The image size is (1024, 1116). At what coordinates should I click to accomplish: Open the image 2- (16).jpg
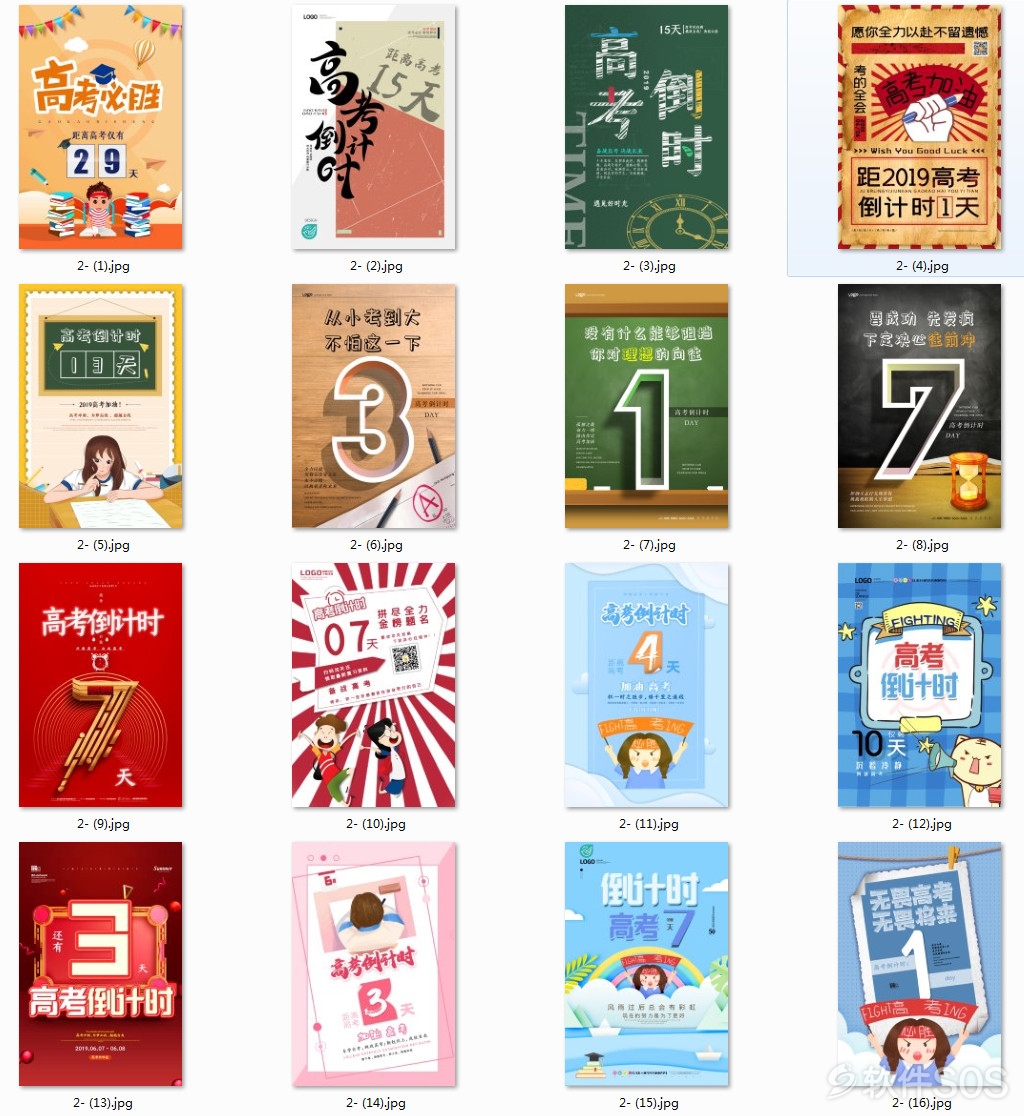pos(919,964)
